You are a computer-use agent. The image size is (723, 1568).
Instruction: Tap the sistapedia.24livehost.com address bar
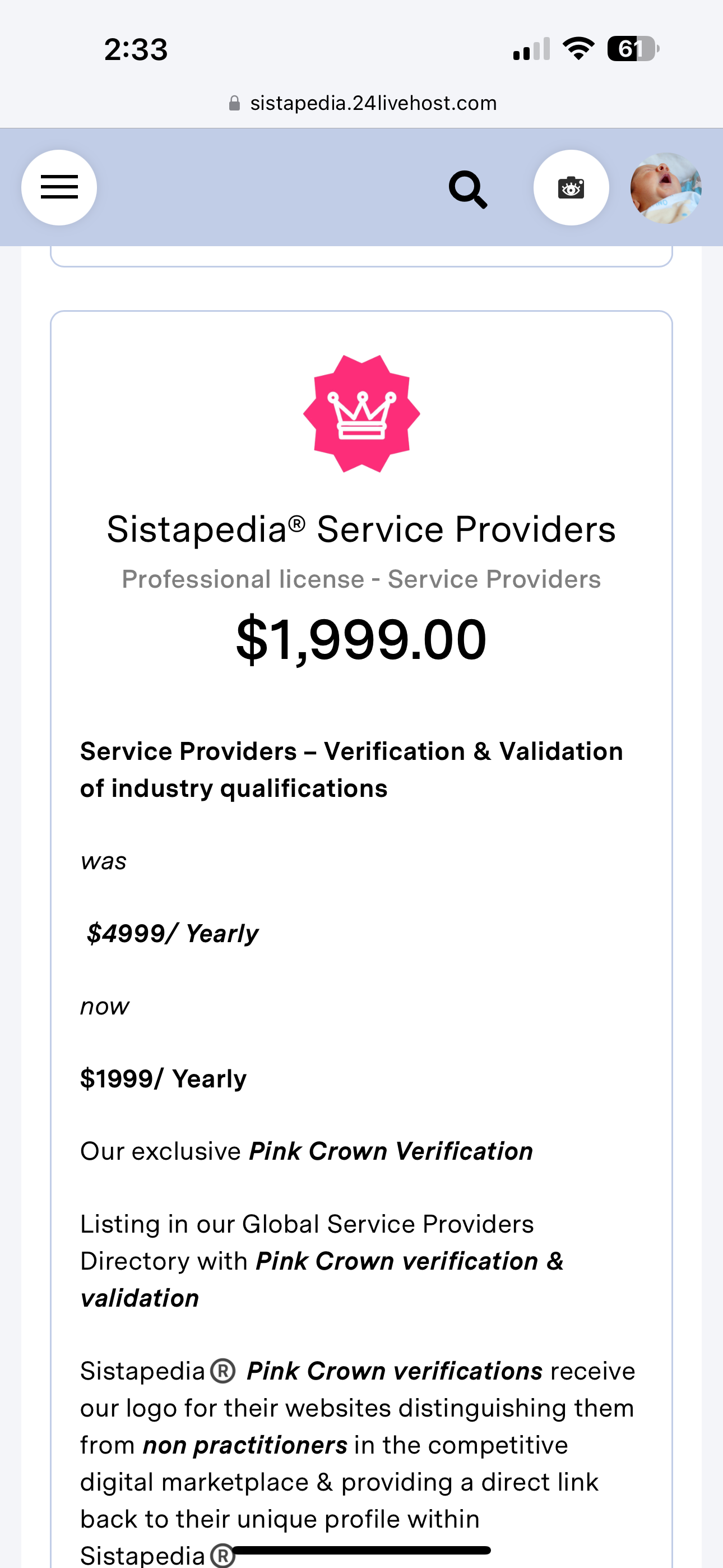click(362, 103)
